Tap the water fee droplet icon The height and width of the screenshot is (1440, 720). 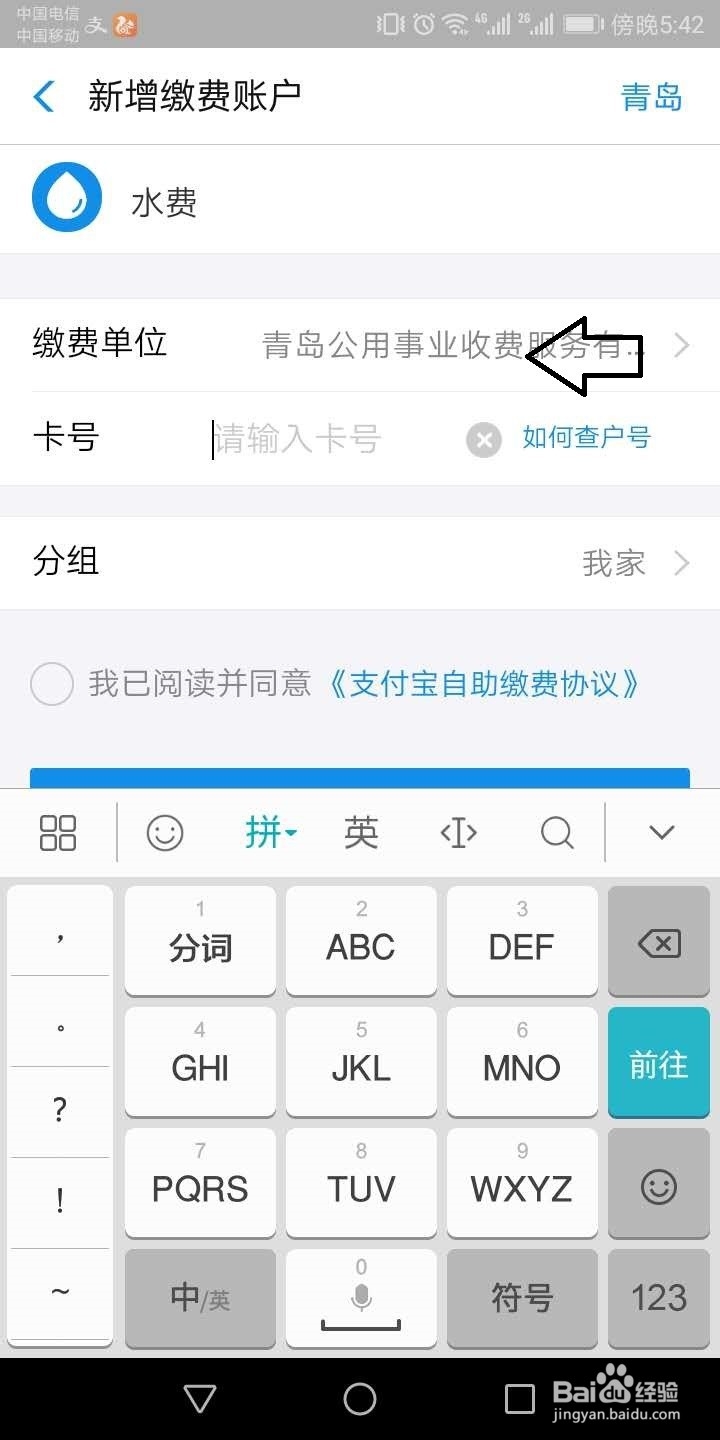(66, 199)
